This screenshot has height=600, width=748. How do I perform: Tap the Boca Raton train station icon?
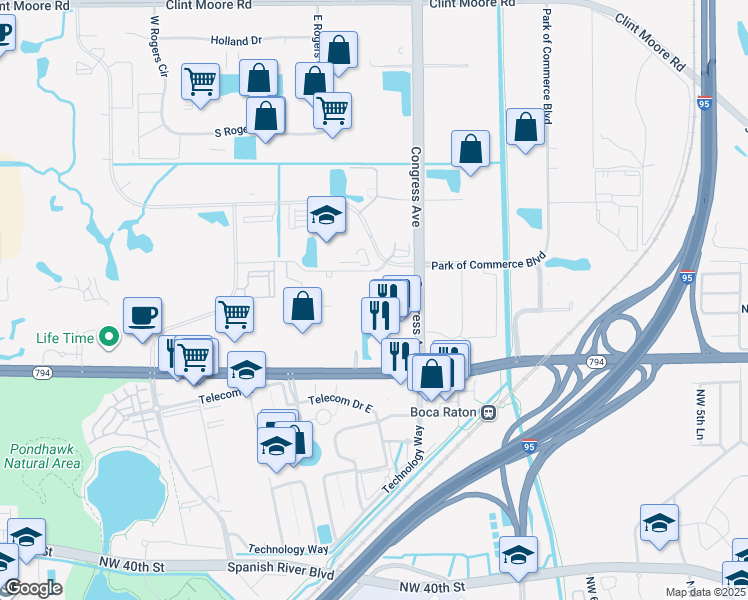coord(489,413)
